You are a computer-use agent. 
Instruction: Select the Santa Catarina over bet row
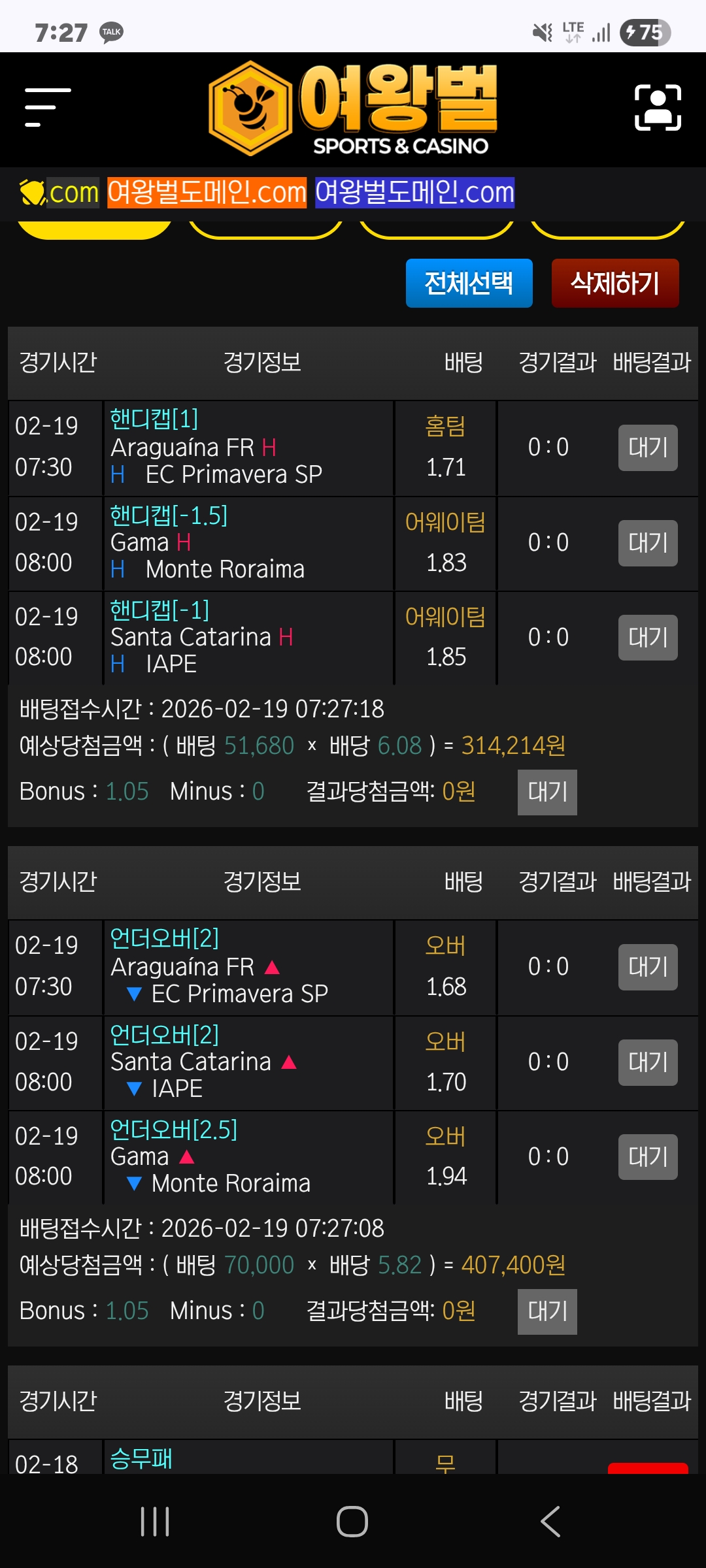pyautogui.click(x=248, y=1062)
